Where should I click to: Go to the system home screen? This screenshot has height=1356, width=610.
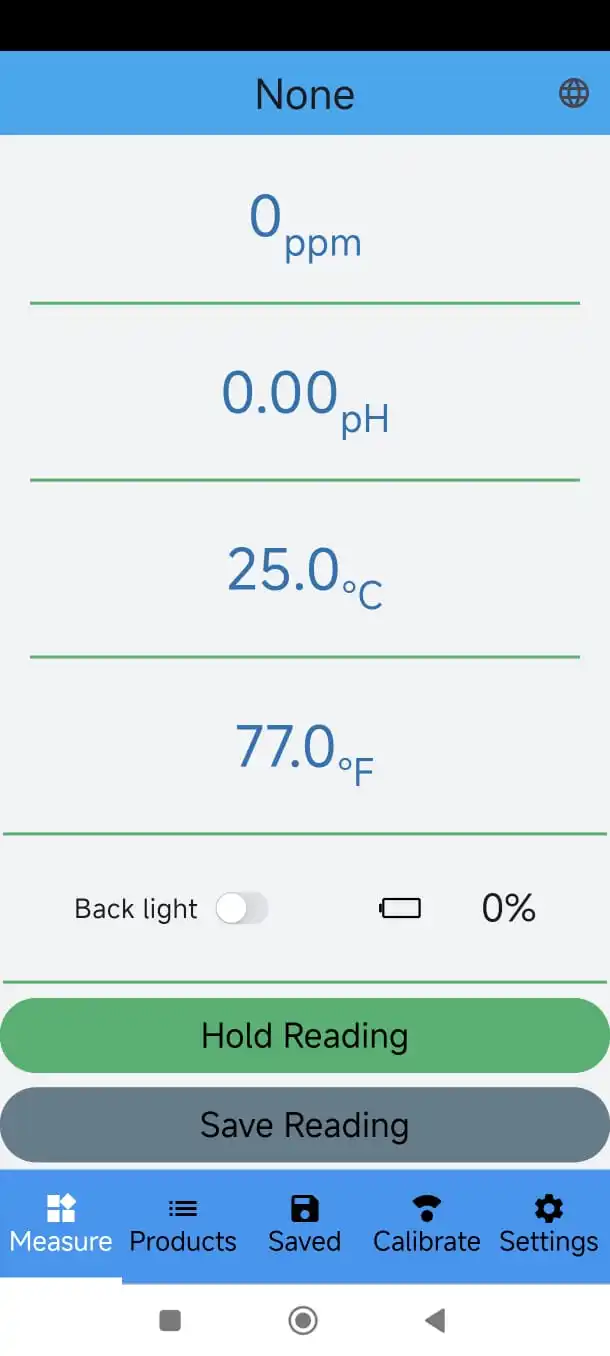point(303,1321)
